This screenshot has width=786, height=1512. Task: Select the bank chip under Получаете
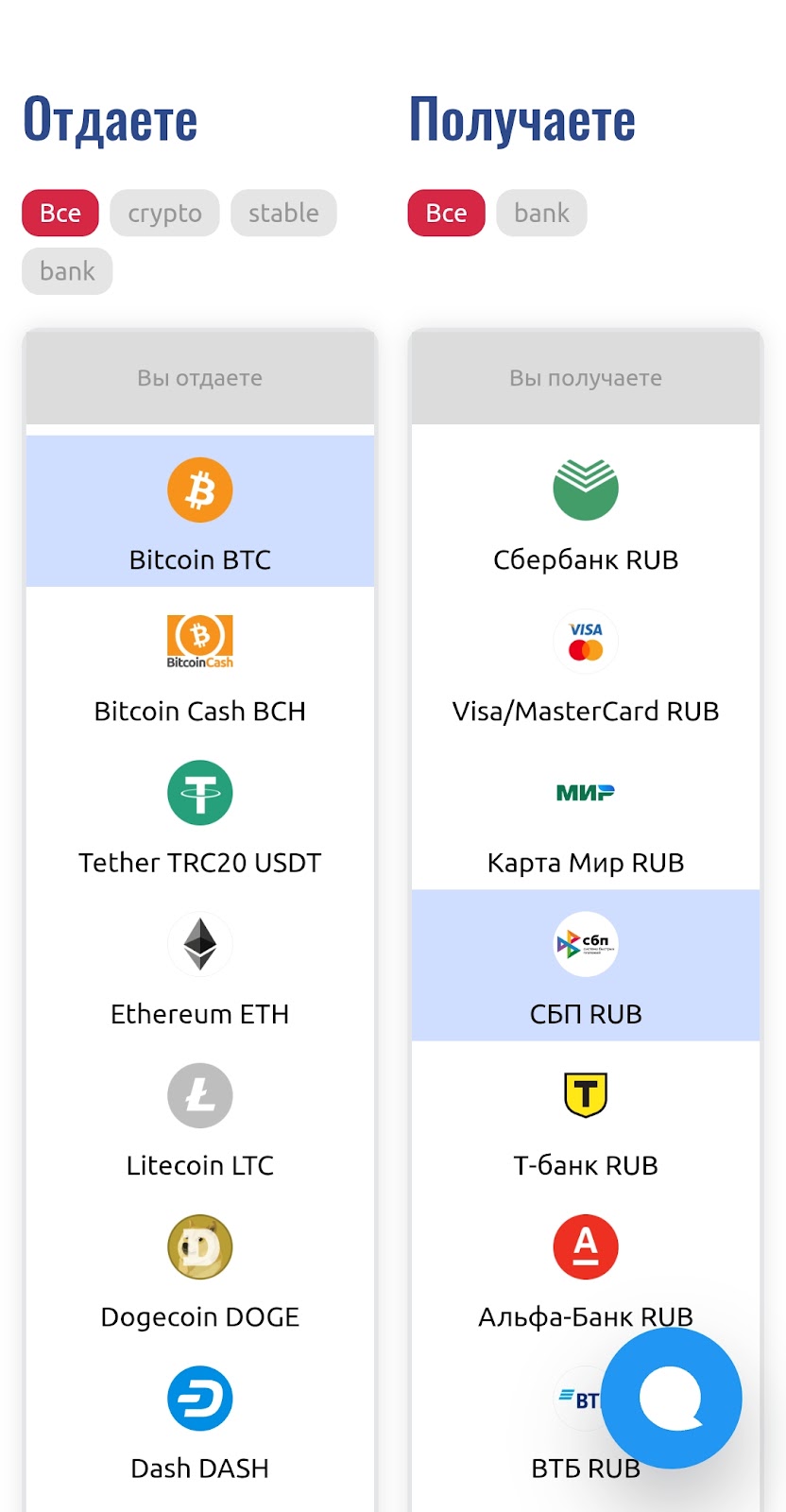pos(541,214)
